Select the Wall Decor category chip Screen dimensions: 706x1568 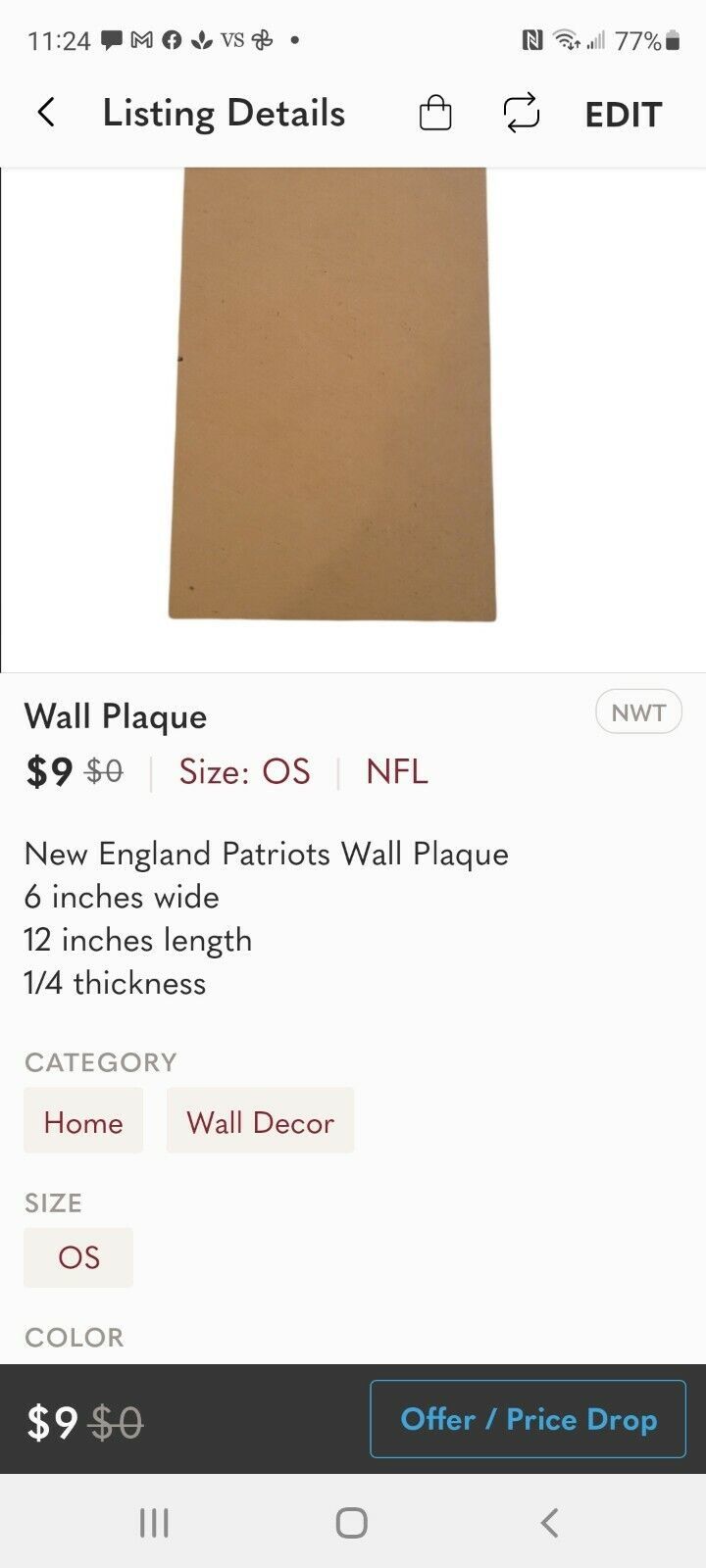tap(260, 1120)
